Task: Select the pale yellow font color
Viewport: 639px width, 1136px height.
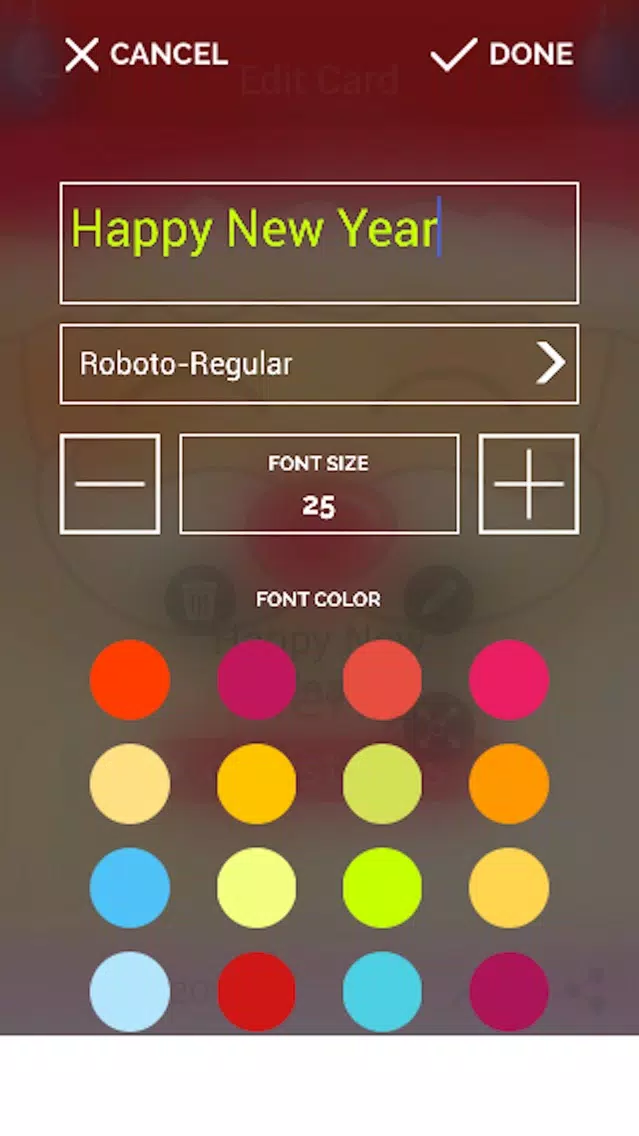Action: pos(257,888)
